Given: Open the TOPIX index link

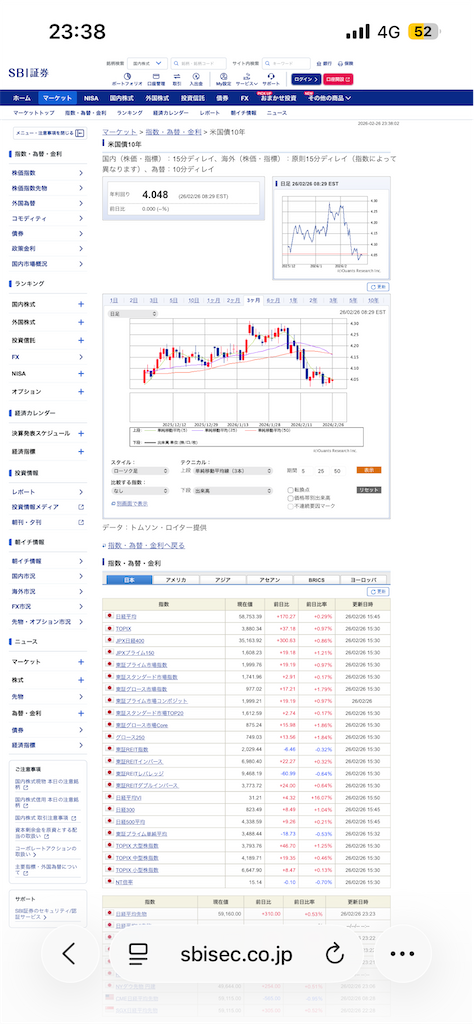Looking at the screenshot, I should [x=123, y=628].
